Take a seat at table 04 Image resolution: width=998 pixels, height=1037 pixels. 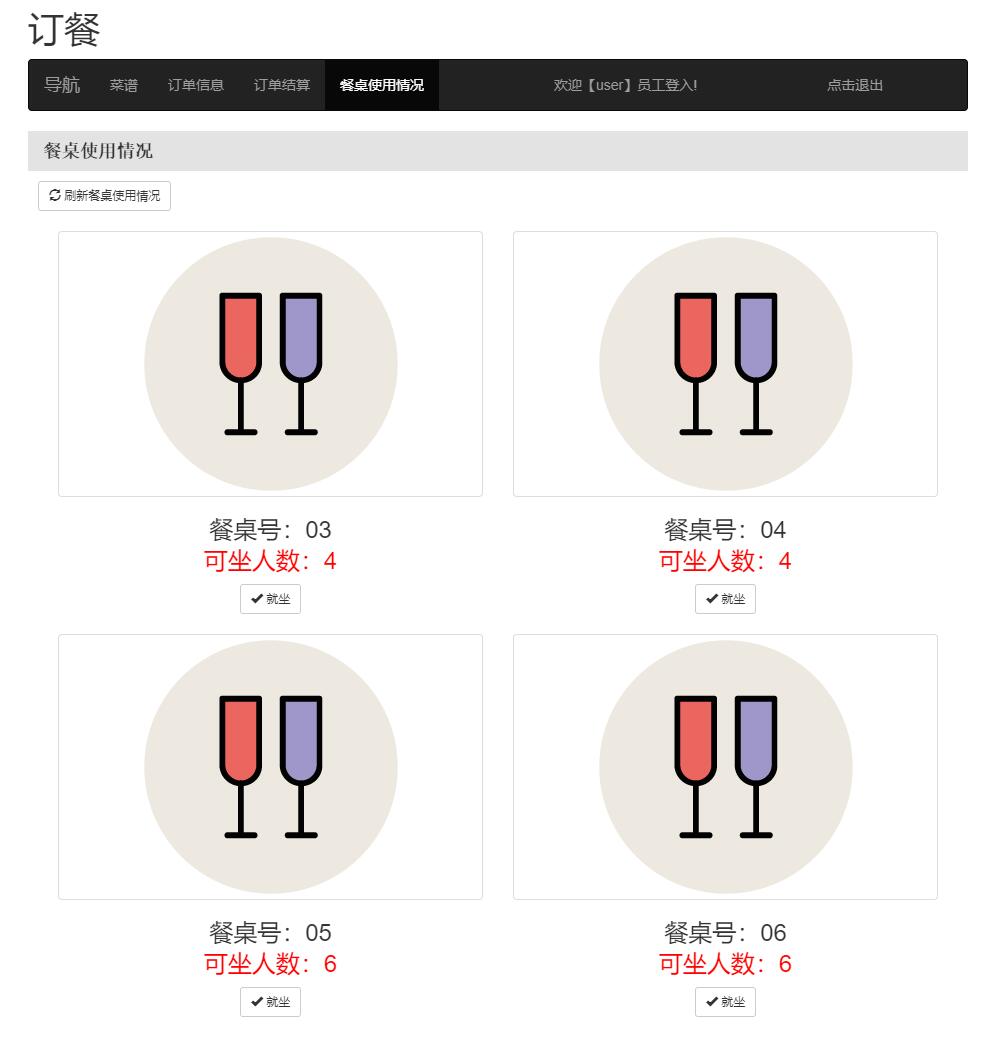point(725,599)
